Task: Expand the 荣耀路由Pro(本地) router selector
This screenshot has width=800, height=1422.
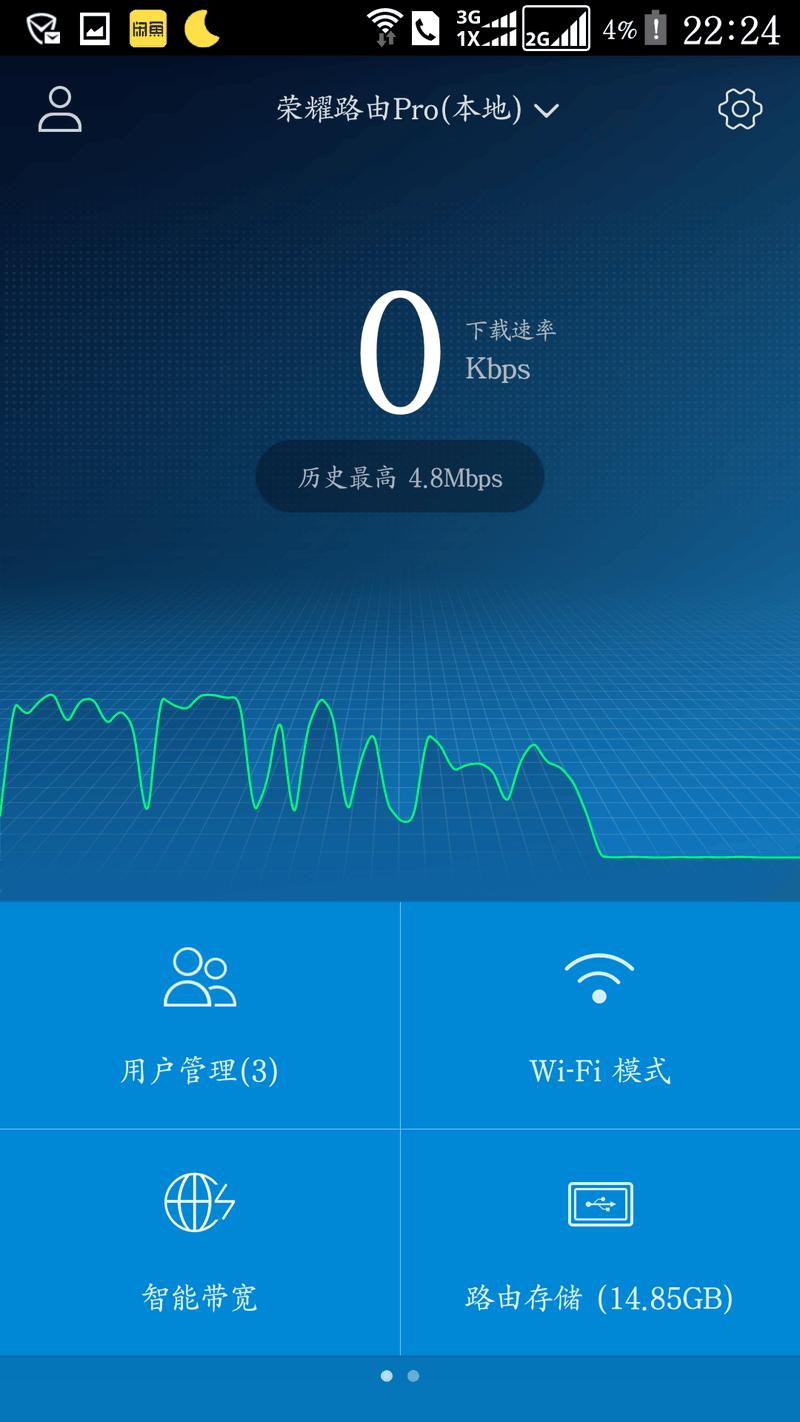Action: [398, 110]
